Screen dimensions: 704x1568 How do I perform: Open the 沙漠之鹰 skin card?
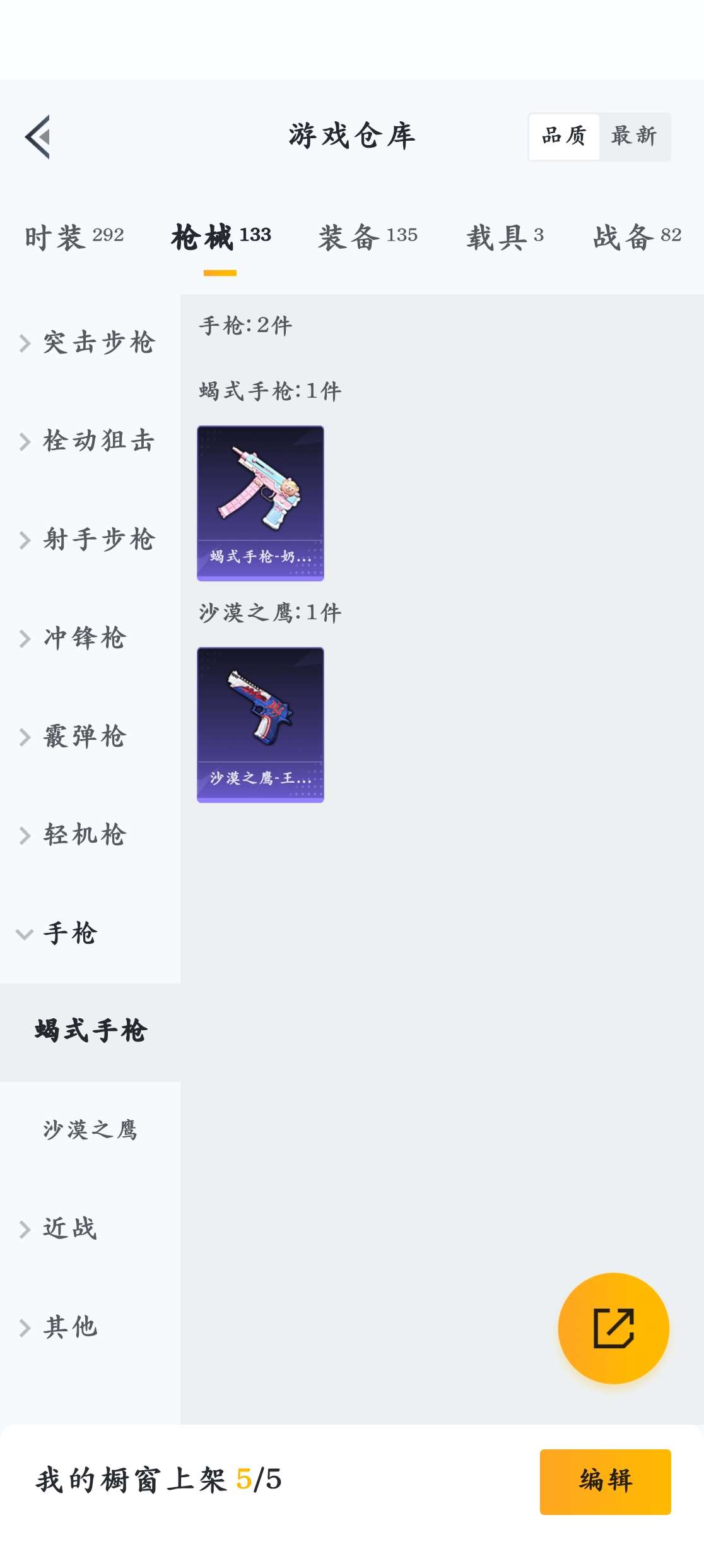261,725
